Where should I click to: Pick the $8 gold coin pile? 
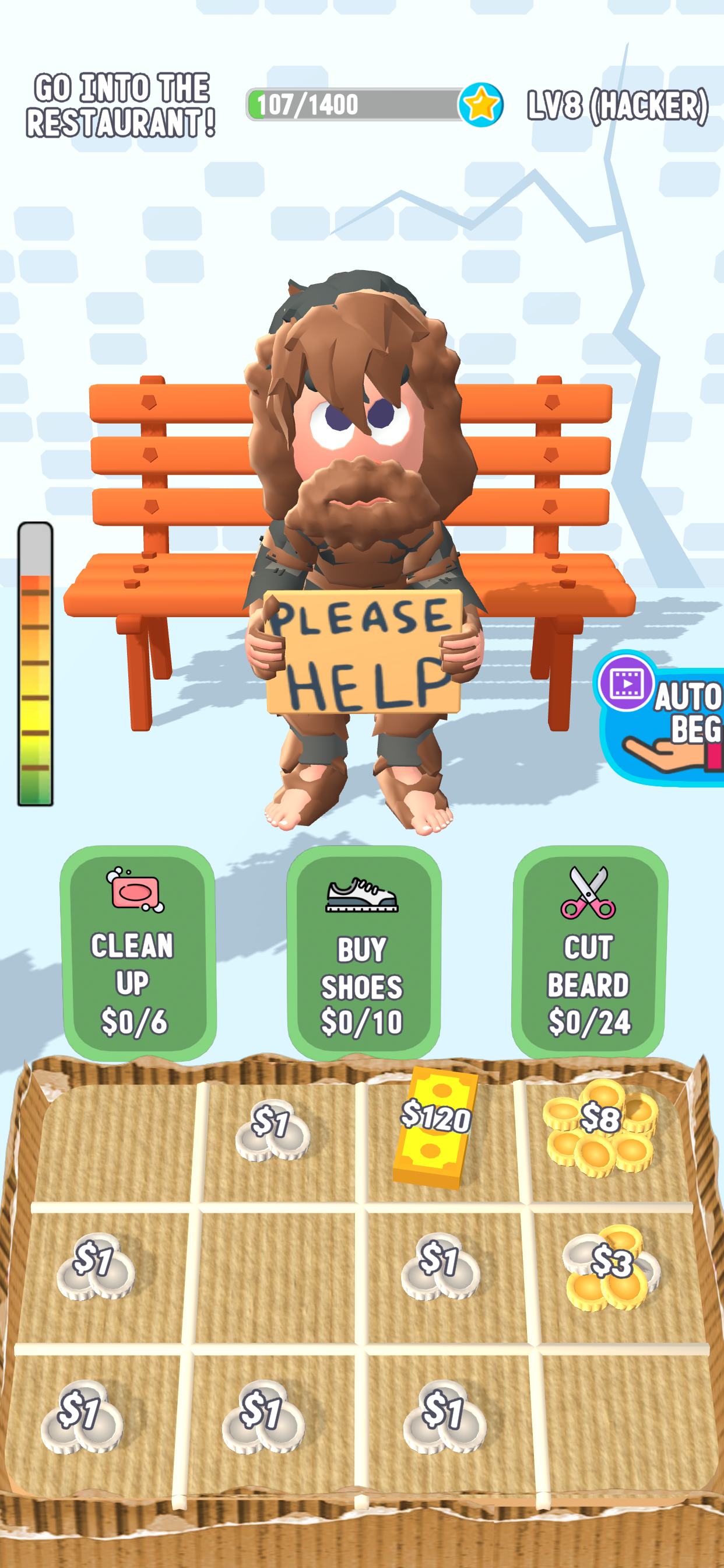pyautogui.click(x=600, y=1126)
